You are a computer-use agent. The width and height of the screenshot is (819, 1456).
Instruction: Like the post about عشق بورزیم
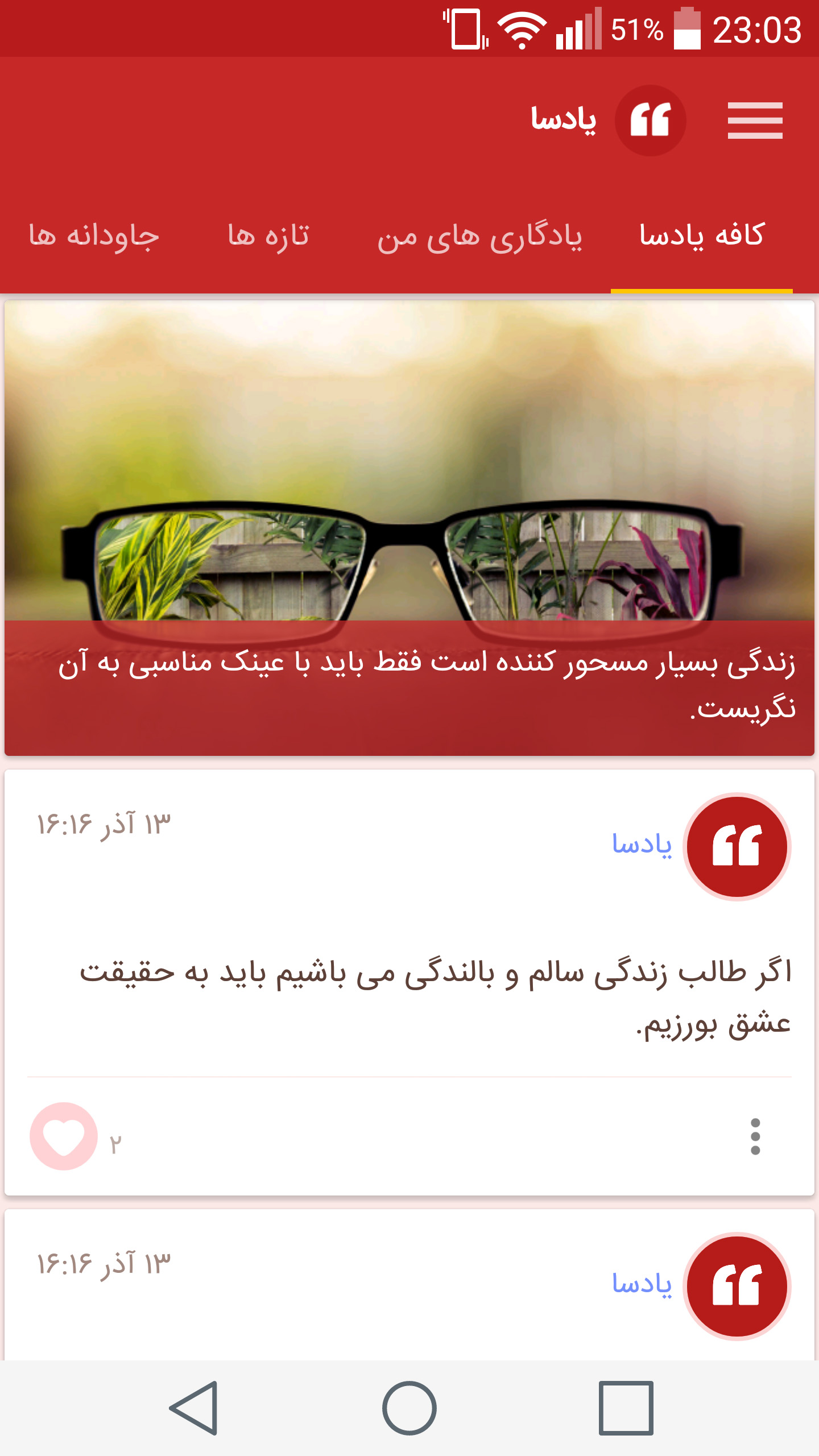(64, 1136)
